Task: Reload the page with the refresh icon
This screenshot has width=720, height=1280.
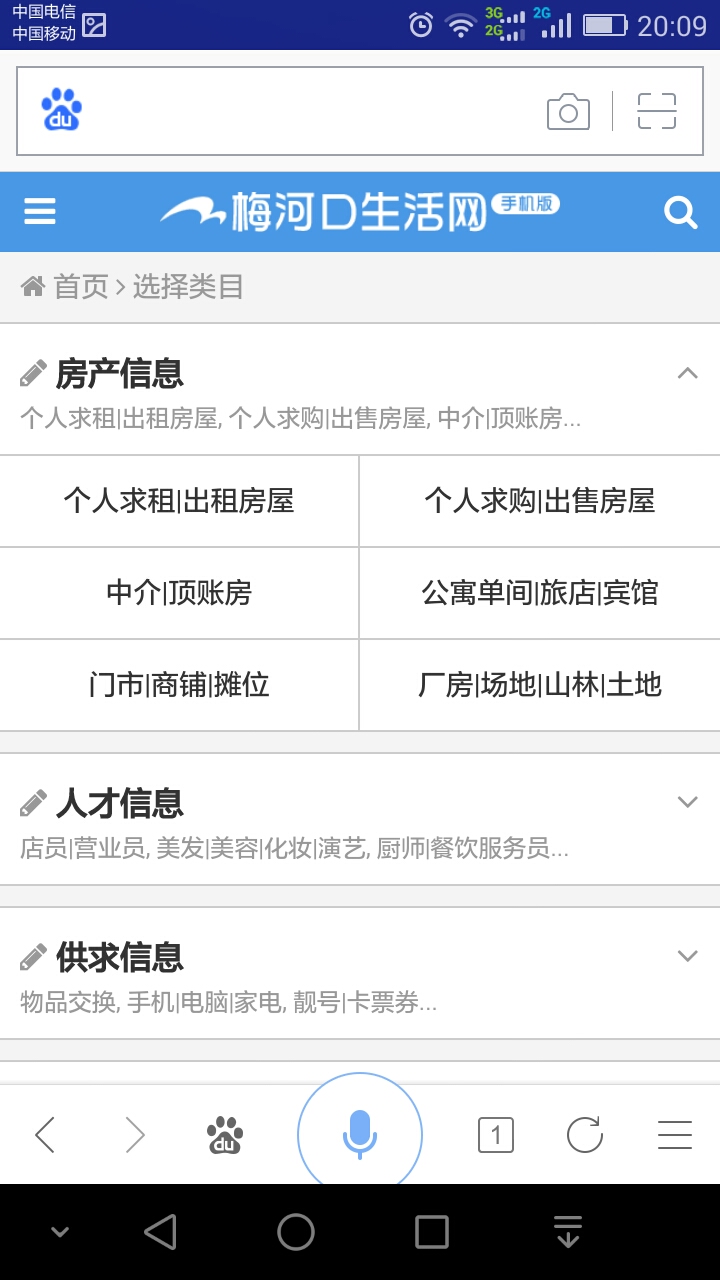Action: click(585, 1135)
